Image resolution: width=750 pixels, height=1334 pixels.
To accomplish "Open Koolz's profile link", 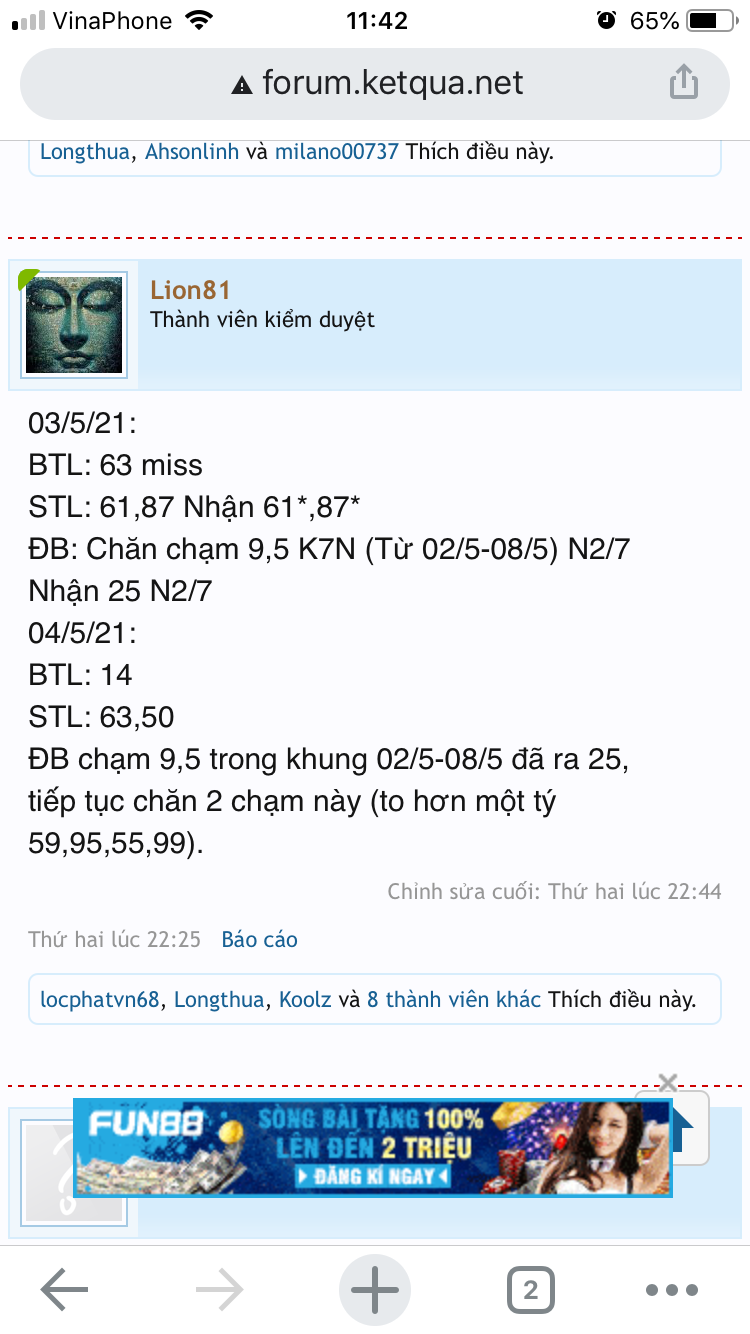I will point(305,999).
